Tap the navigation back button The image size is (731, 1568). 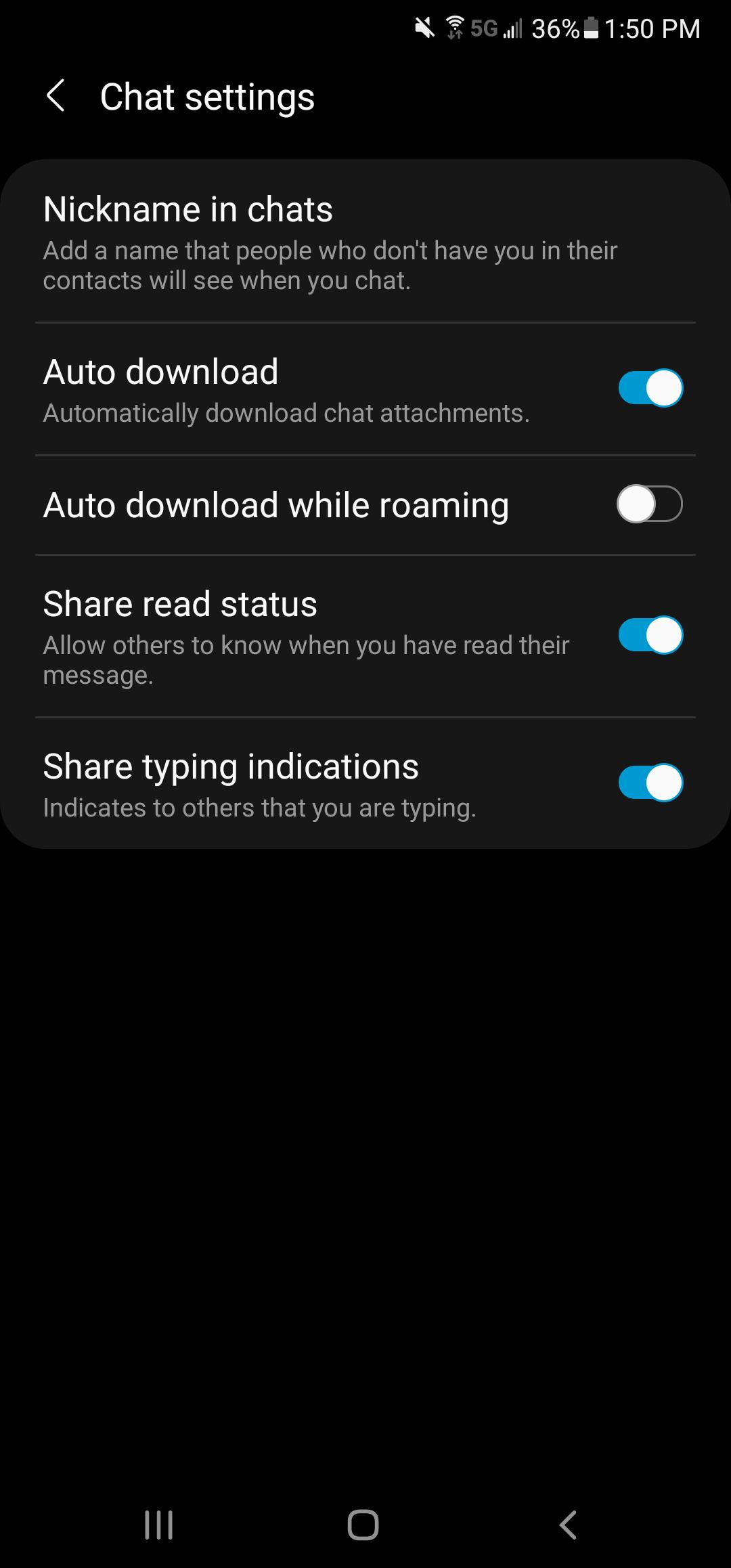[x=567, y=1525]
